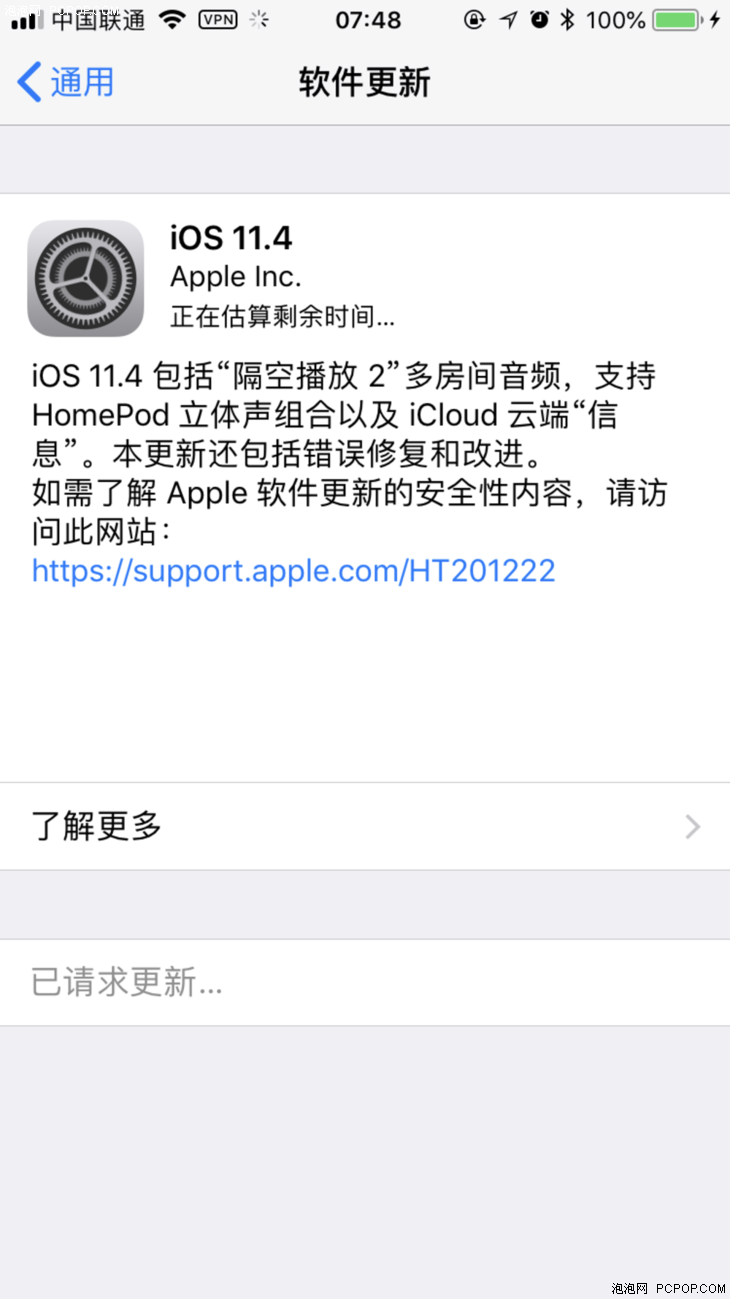Go back to 通用 settings
This screenshot has height=1299, width=730.
click(66, 82)
